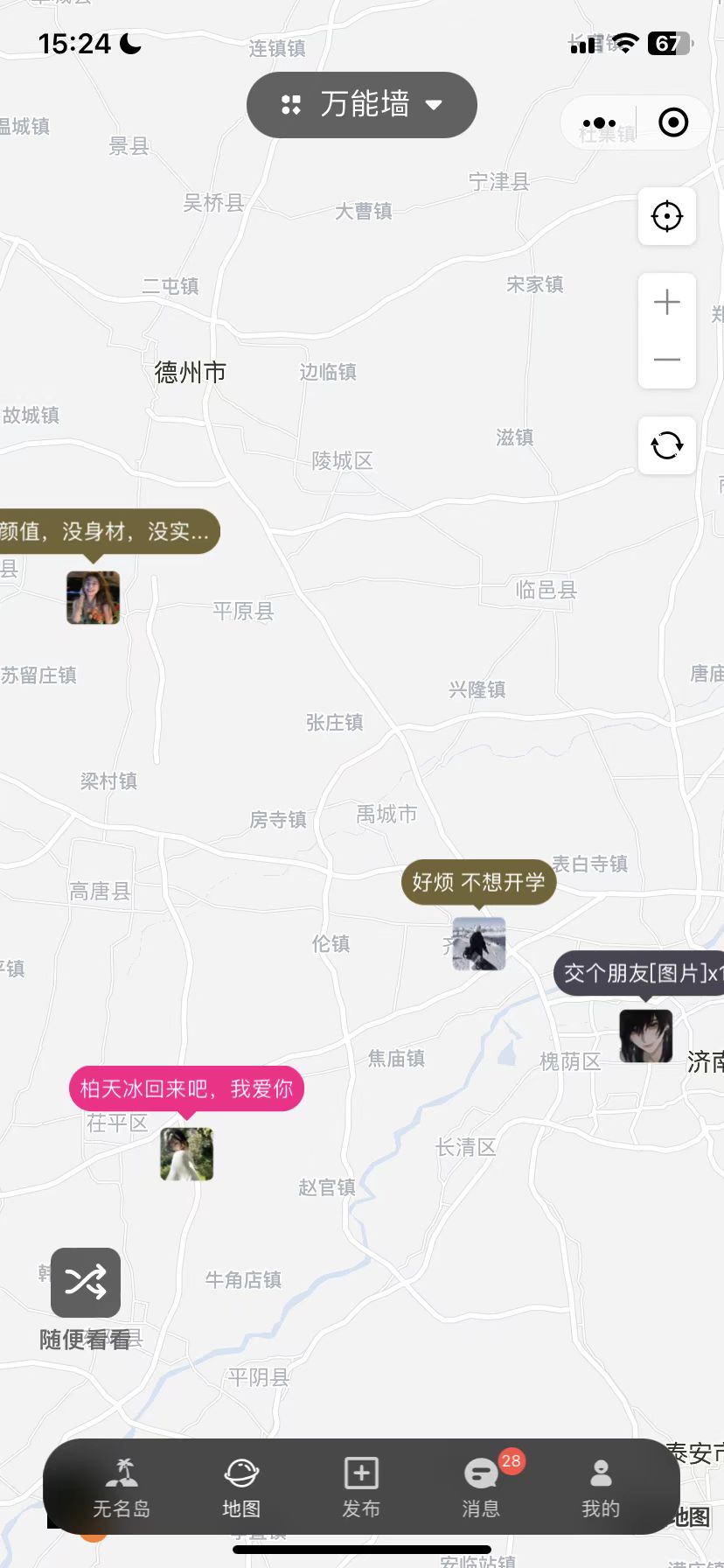Screen dimensions: 724x1568
Task: Refresh the map posts
Action: (x=667, y=445)
